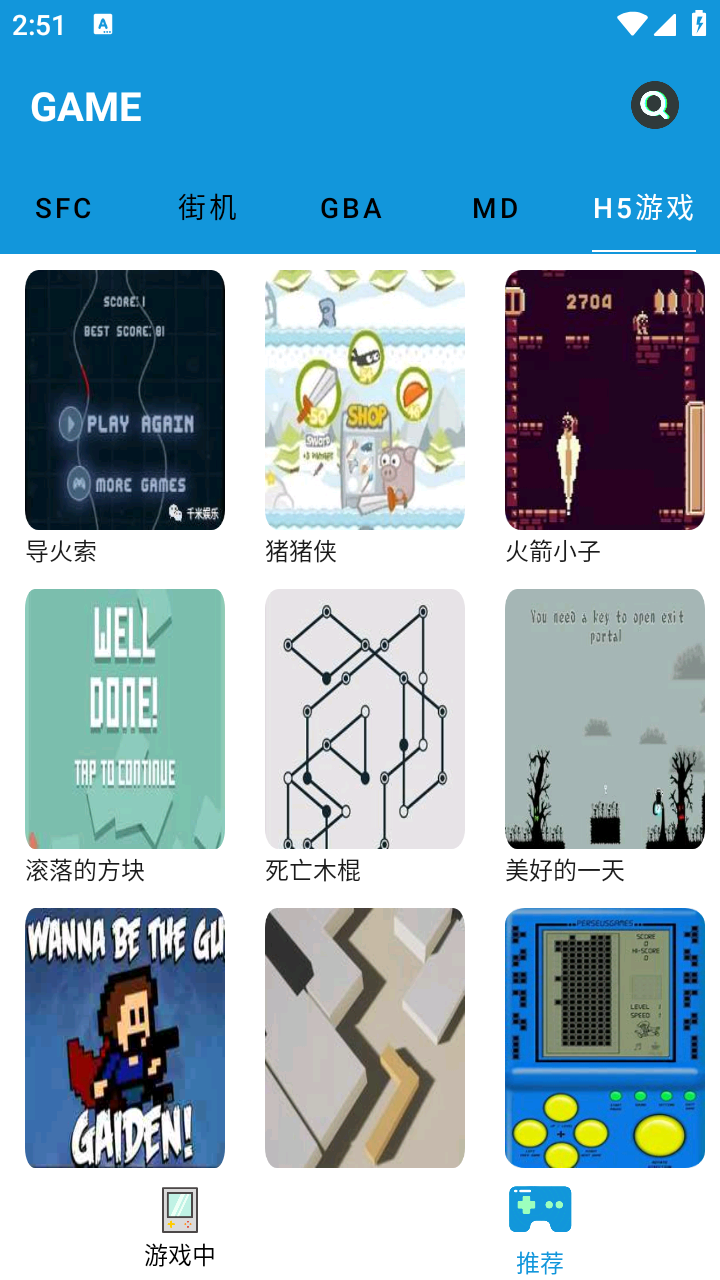Tap the Game Boy handheld icon for 游戏中
This screenshot has height=1280, width=720.
click(x=180, y=1209)
